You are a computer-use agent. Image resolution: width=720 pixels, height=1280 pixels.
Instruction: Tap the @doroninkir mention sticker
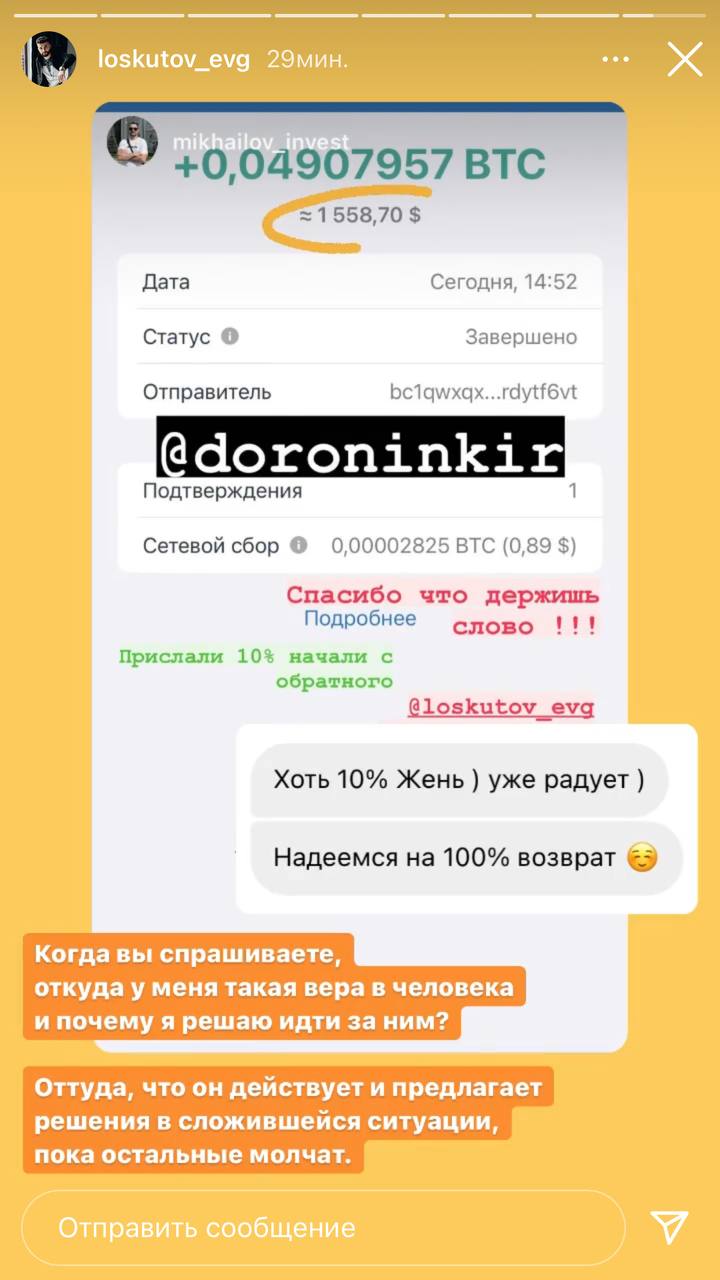(x=360, y=447)
